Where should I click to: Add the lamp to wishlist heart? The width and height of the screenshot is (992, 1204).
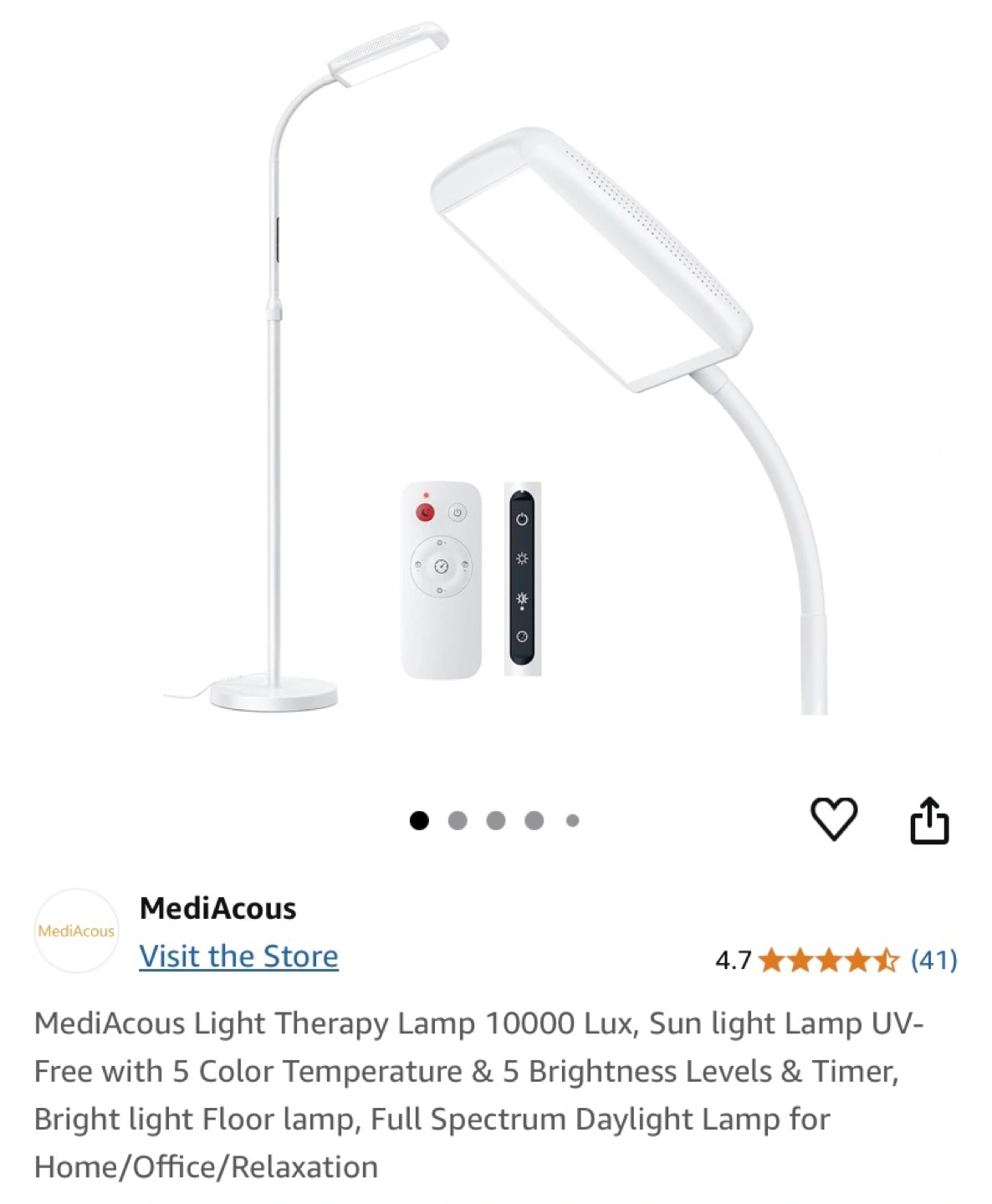pyautogui.click(x=834, y=819)
